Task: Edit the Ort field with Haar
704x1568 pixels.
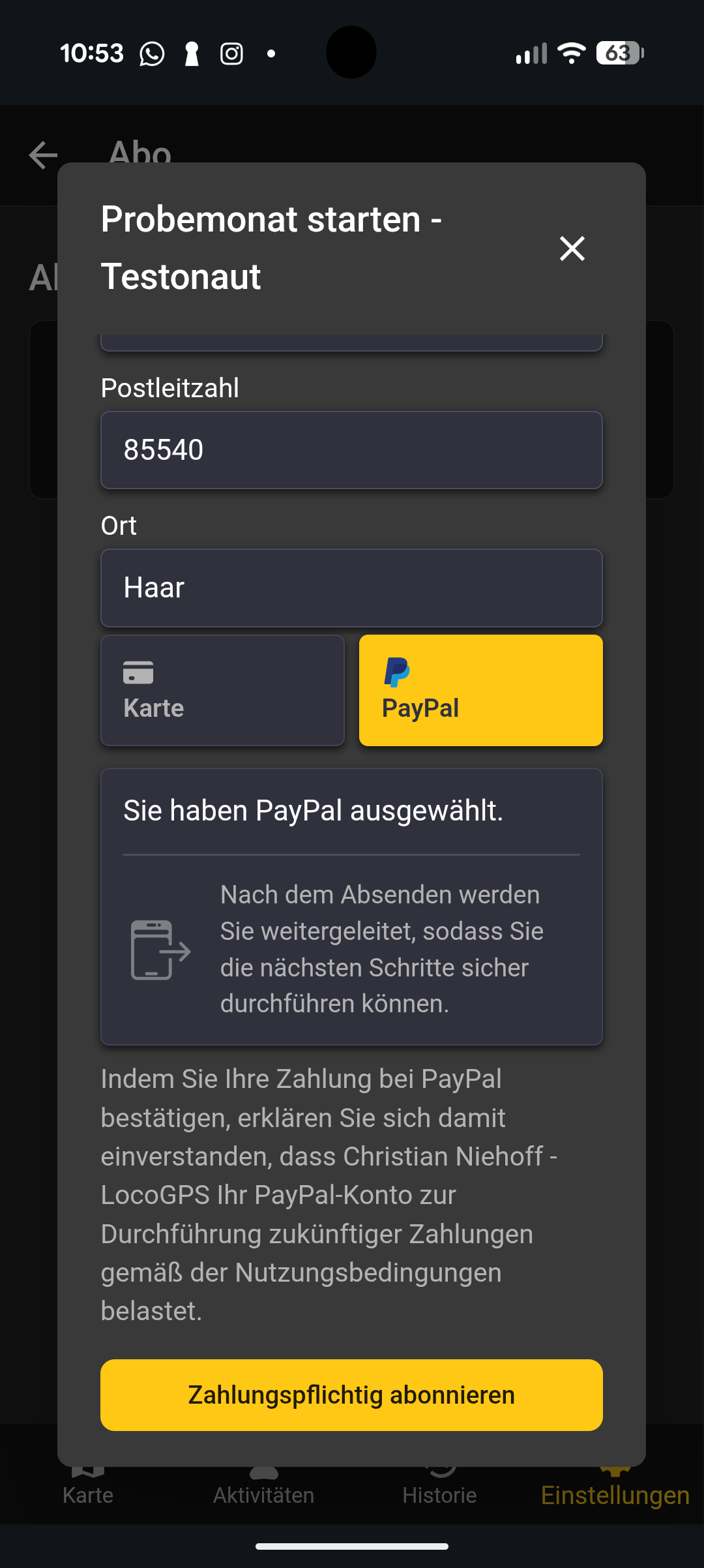Action: (x=351, y=588)
